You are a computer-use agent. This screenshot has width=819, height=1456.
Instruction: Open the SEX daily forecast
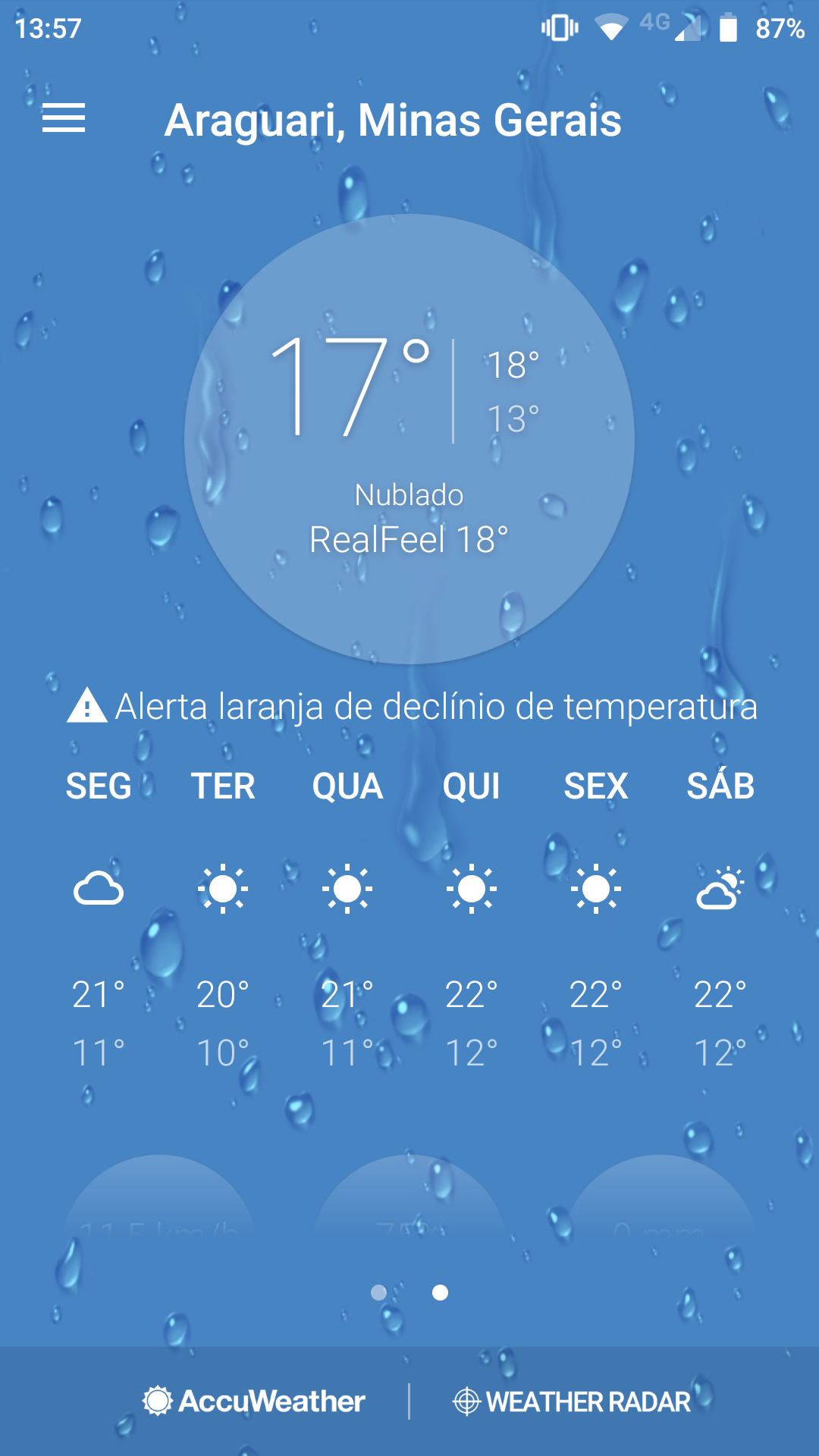(596, 919)
